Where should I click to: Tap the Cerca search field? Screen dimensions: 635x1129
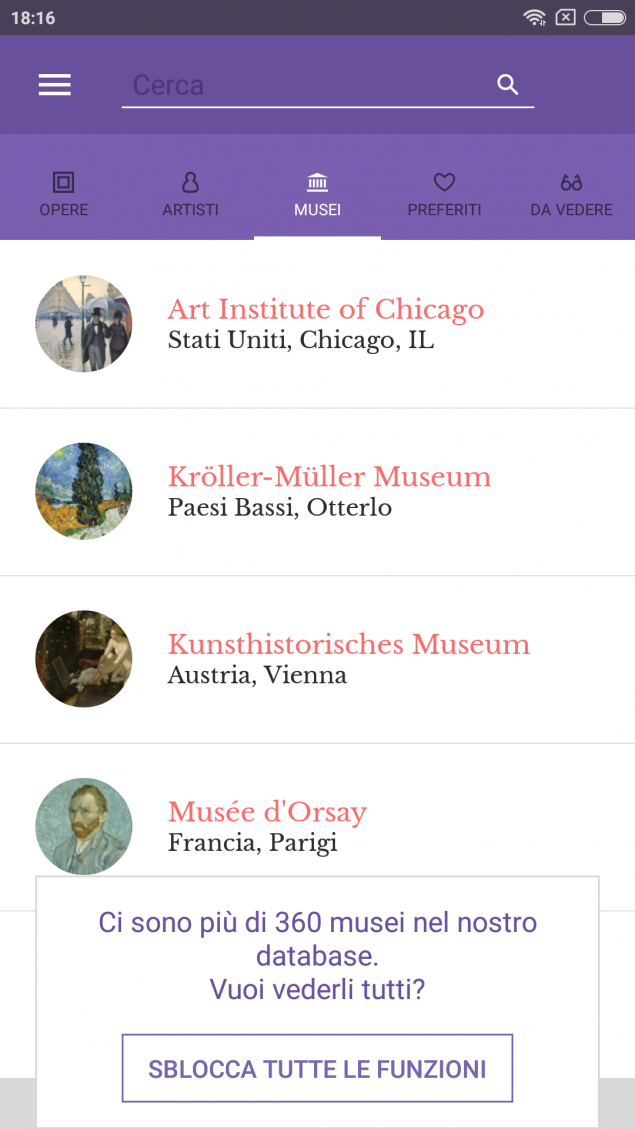click(x=310, y=85)
